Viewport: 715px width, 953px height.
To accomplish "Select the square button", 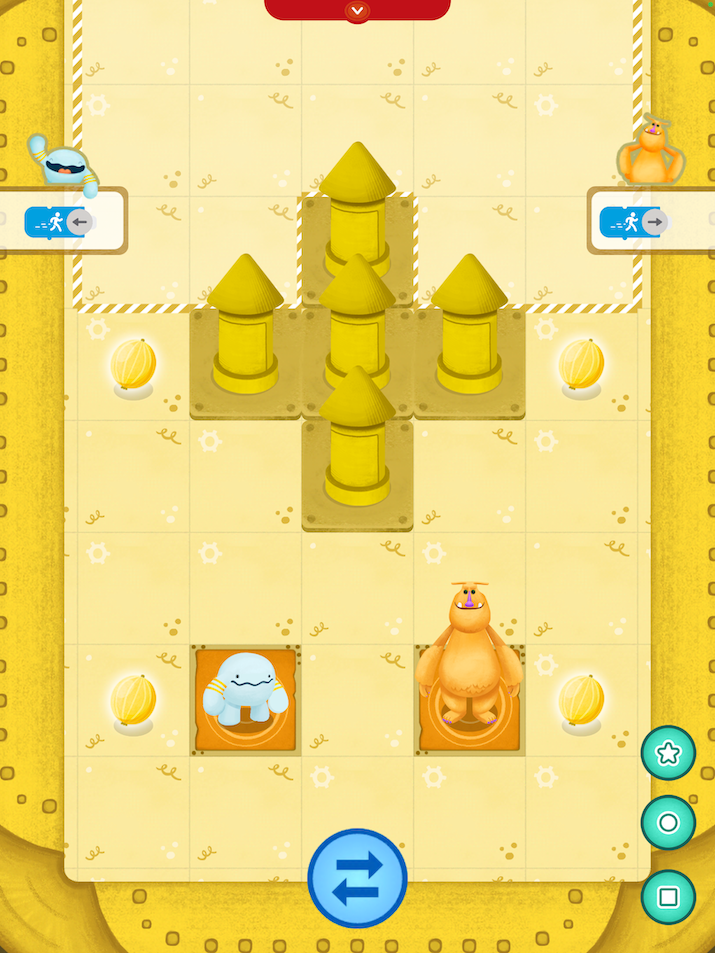I will pyautogui.click(x=668, y=897).
